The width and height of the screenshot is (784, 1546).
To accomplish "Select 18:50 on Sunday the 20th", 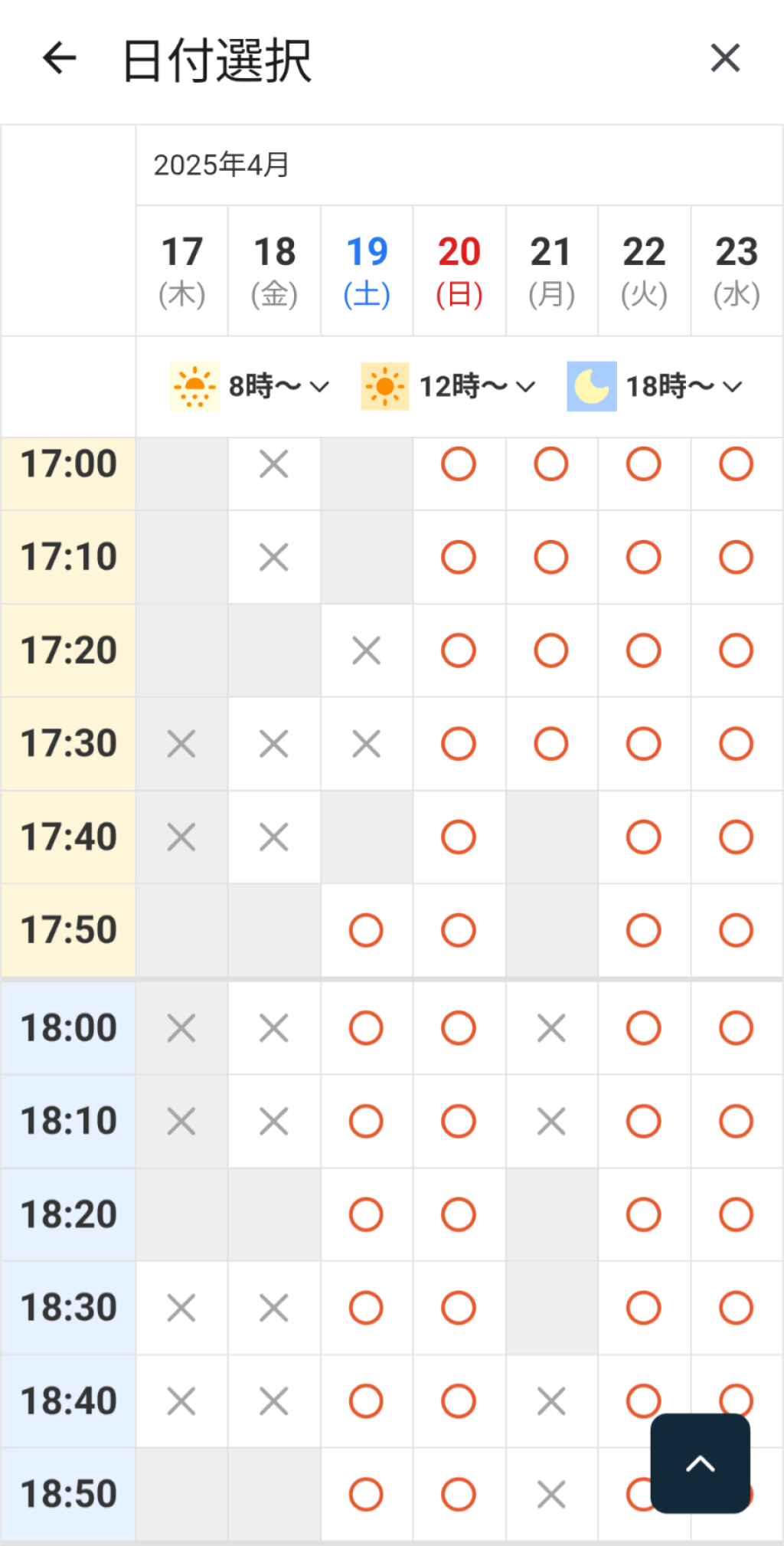I will (459, 1494).
